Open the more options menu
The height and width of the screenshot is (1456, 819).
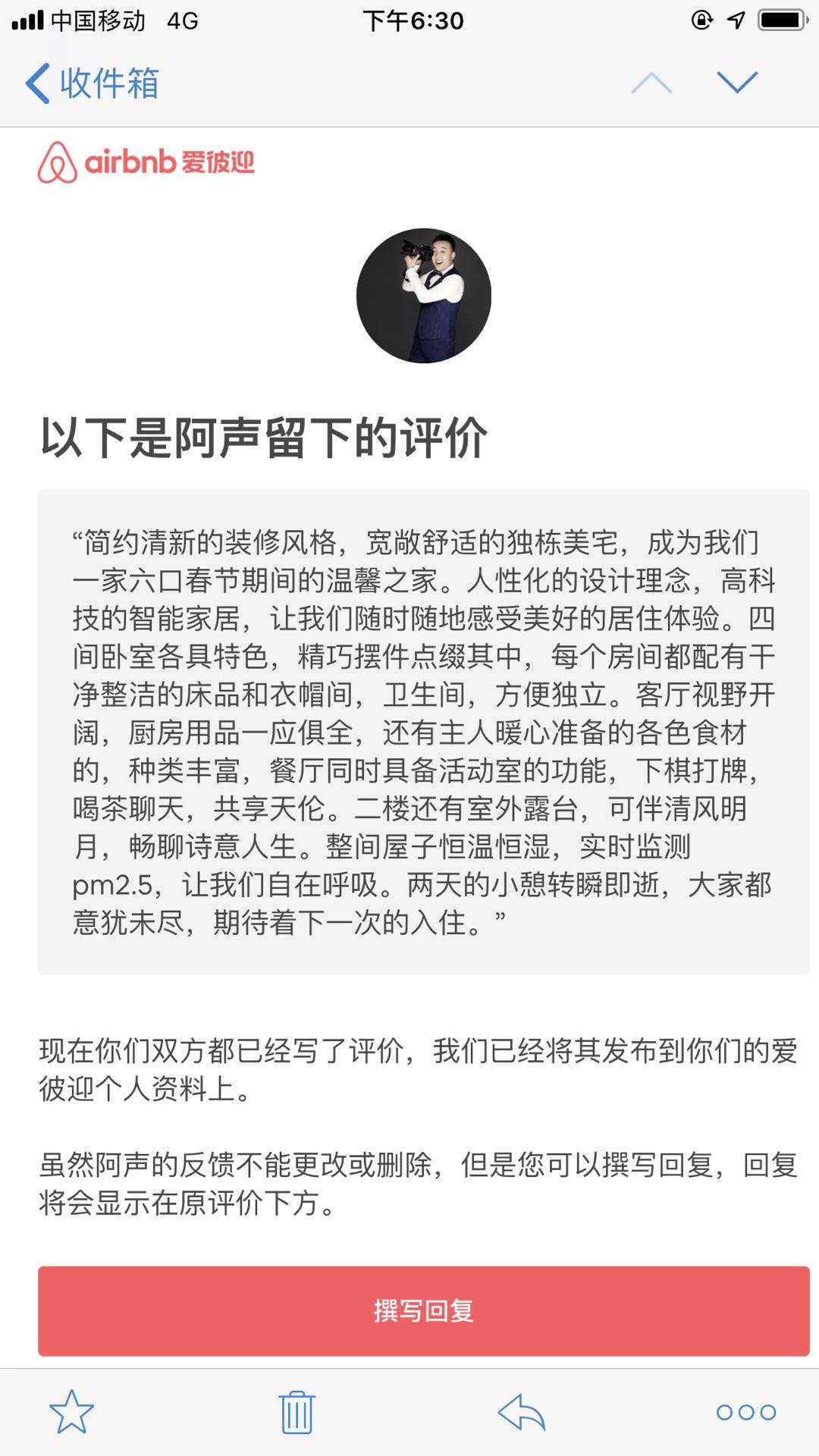click(746, 1412)
